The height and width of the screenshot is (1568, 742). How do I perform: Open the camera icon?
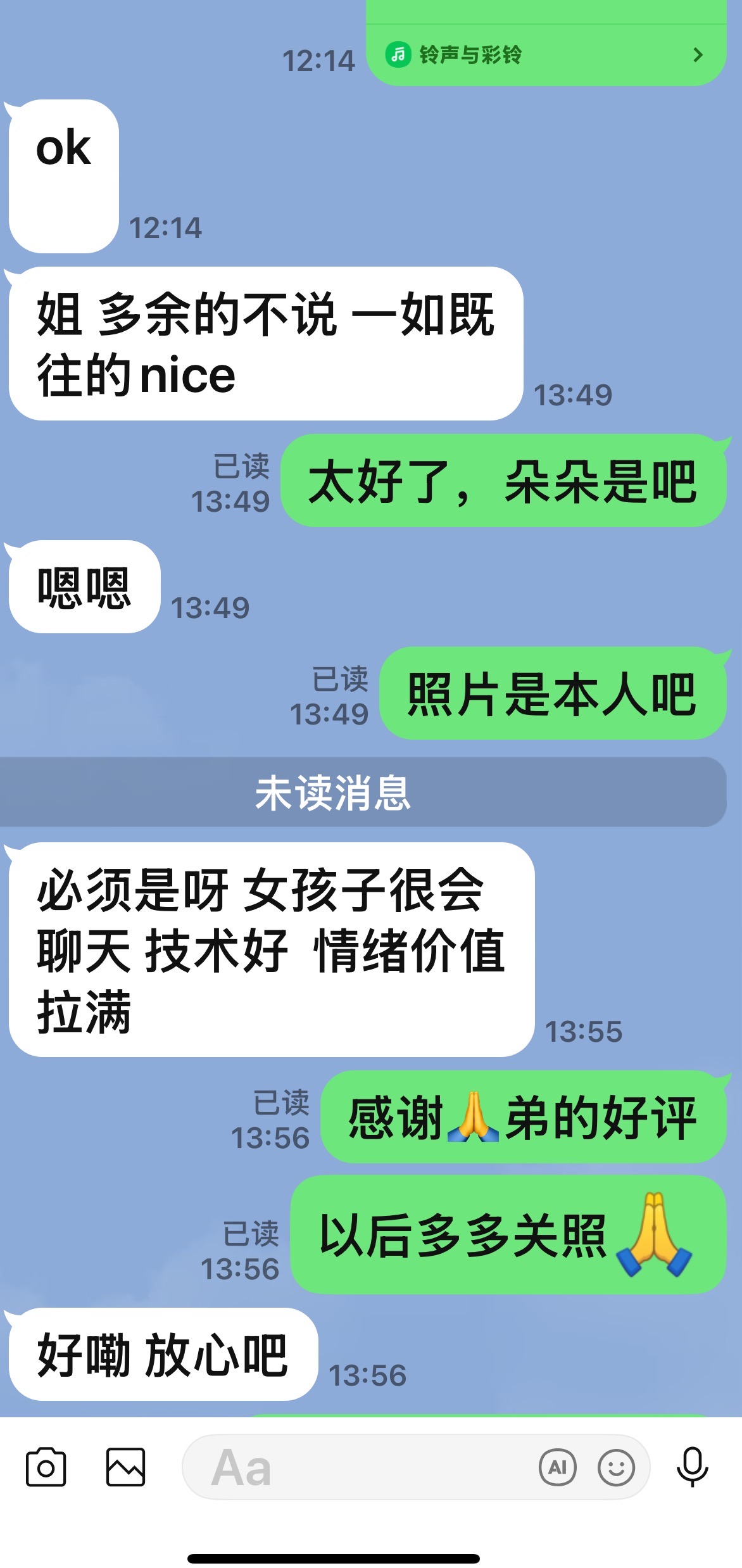click(x=46, y=1467)
